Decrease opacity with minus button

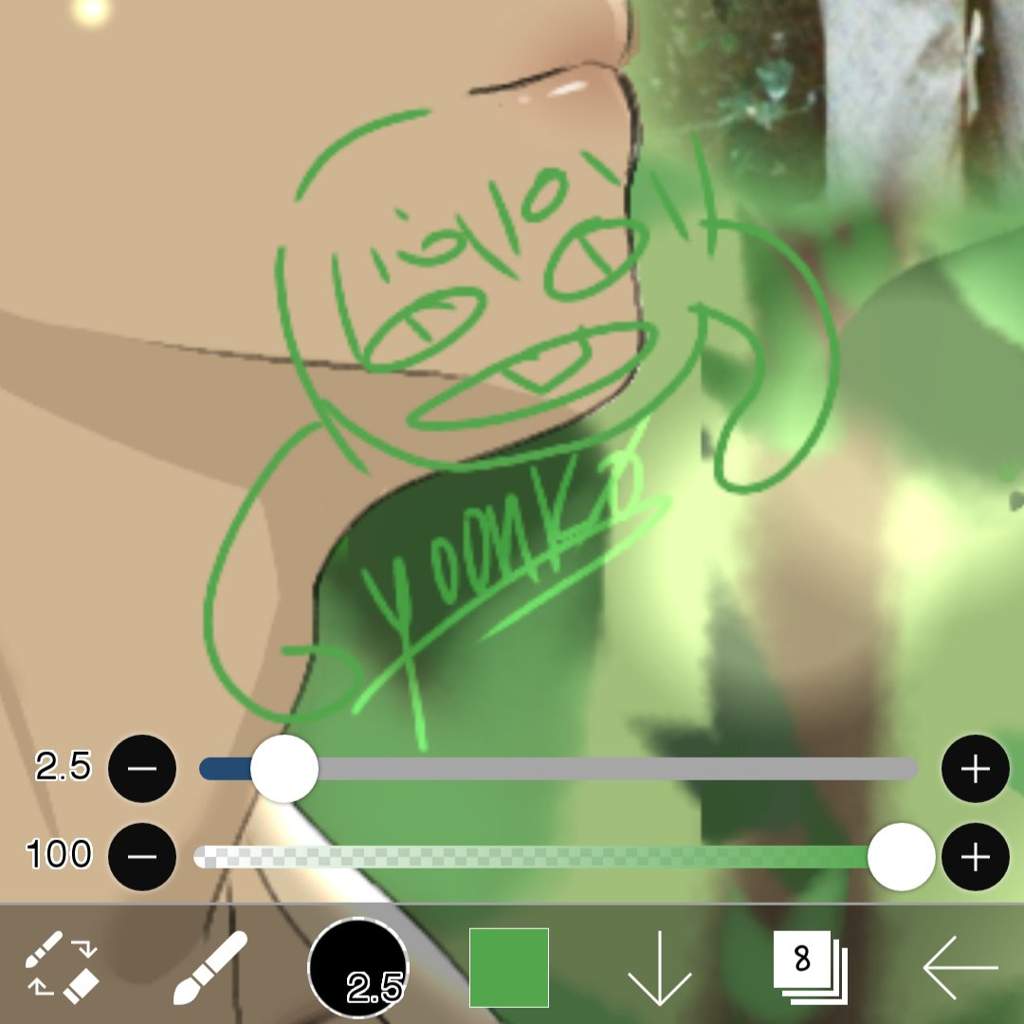[142, 857]
